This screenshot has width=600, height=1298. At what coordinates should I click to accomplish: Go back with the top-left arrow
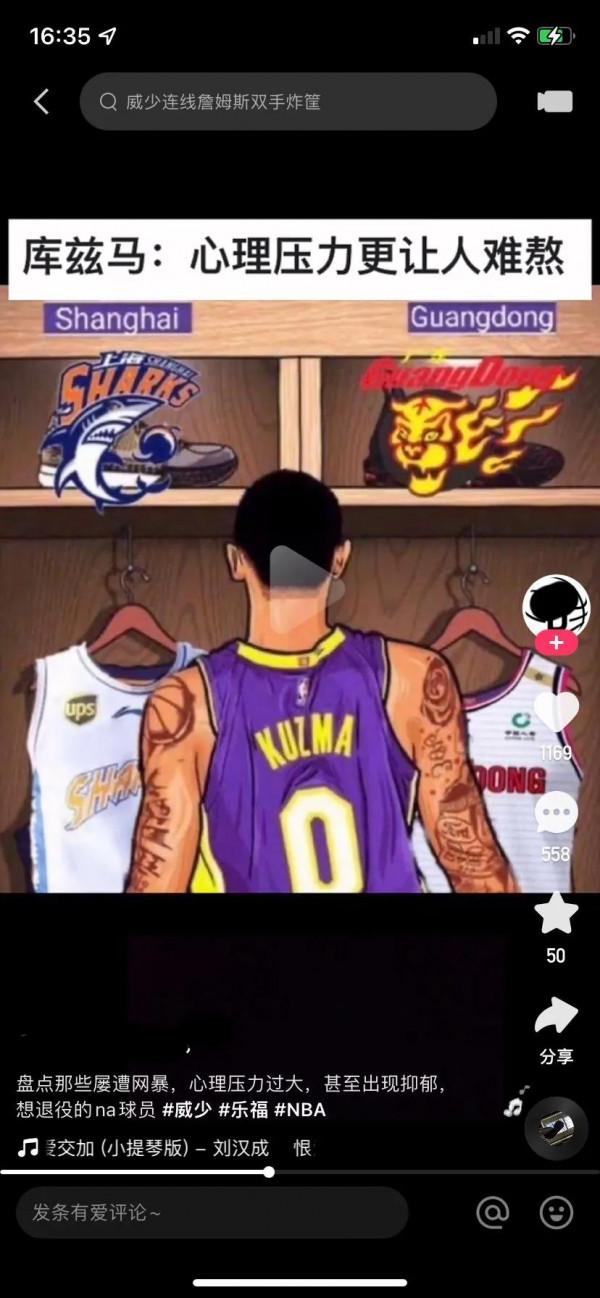(41, 101)
